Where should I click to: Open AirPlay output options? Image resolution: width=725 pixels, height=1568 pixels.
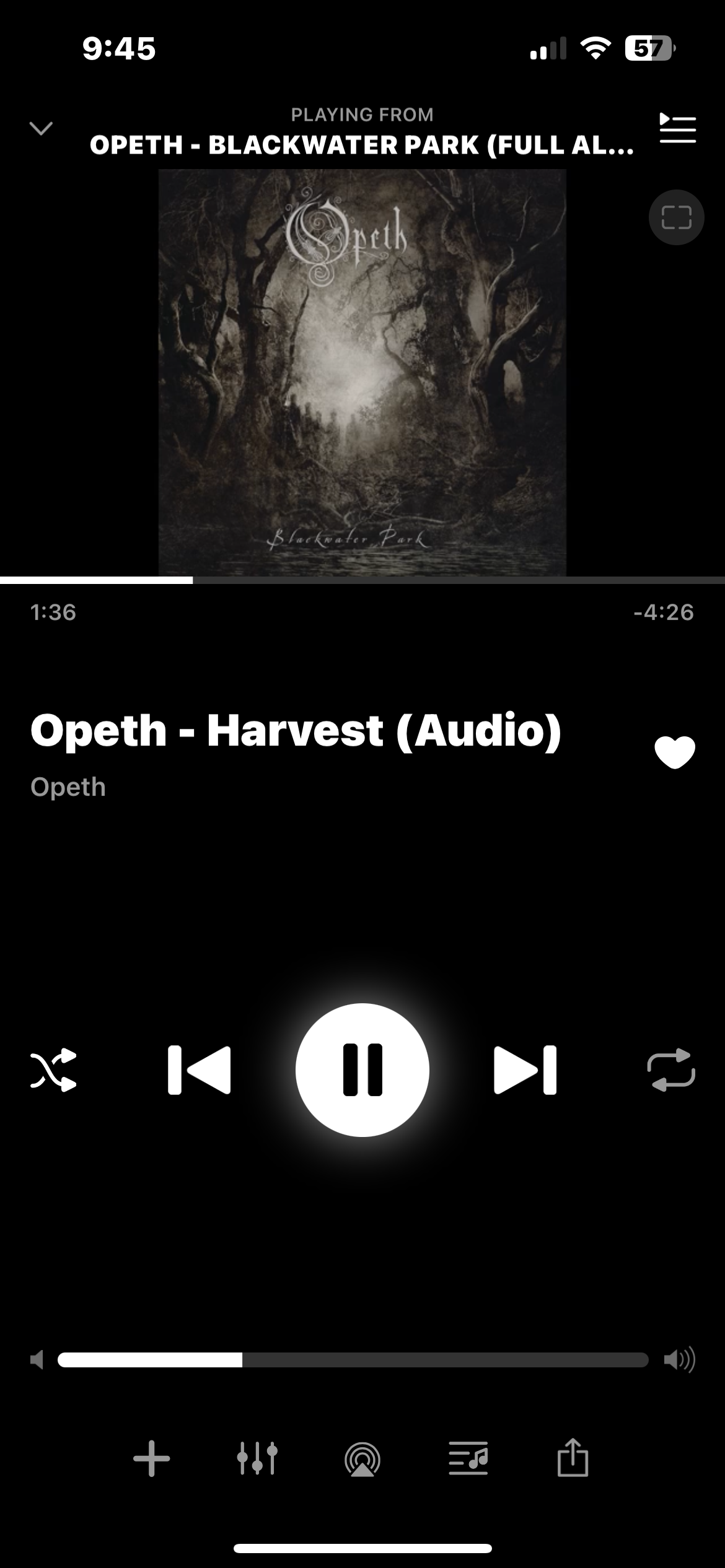click(362, 1459)
